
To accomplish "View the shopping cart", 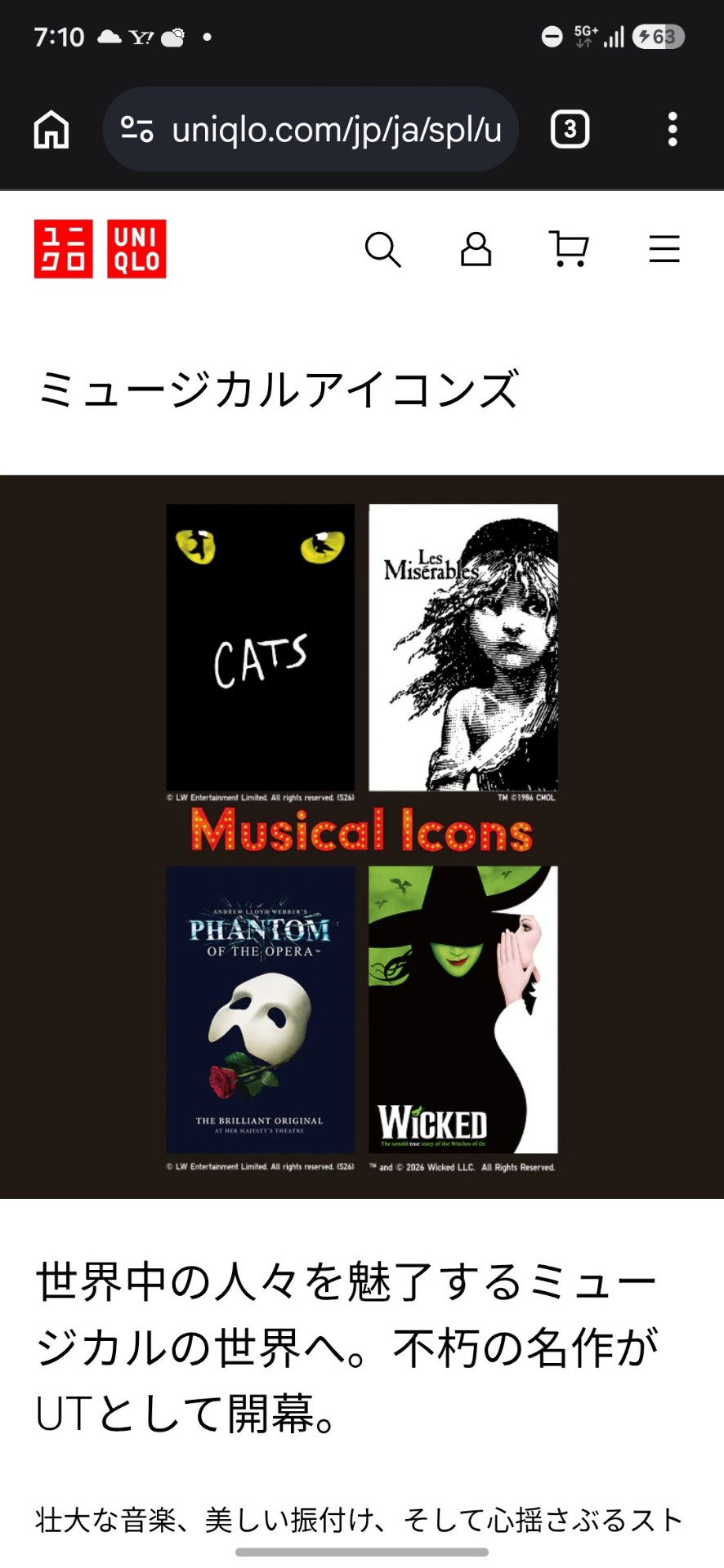I will 569,249.
